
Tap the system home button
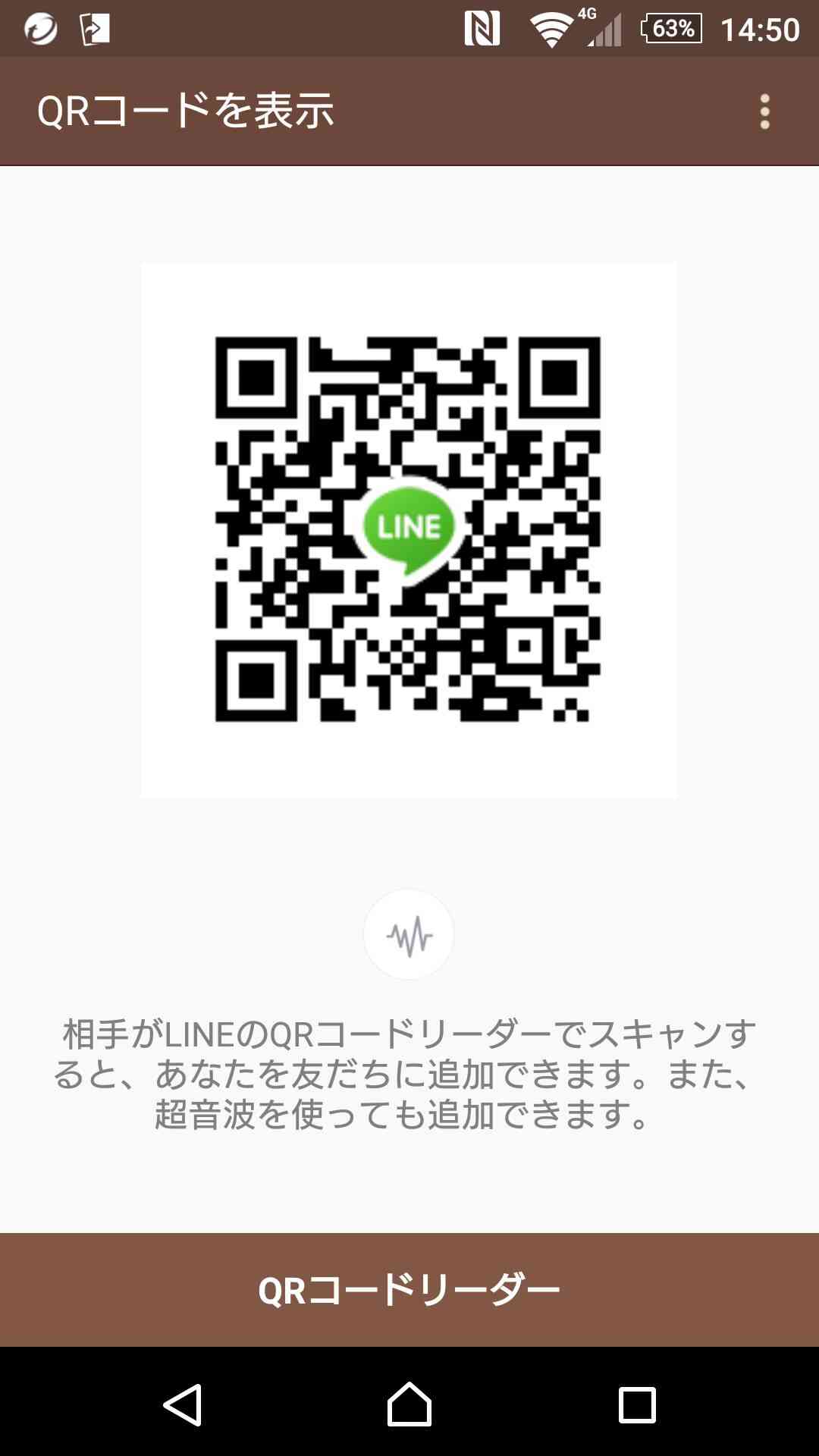409,1404
